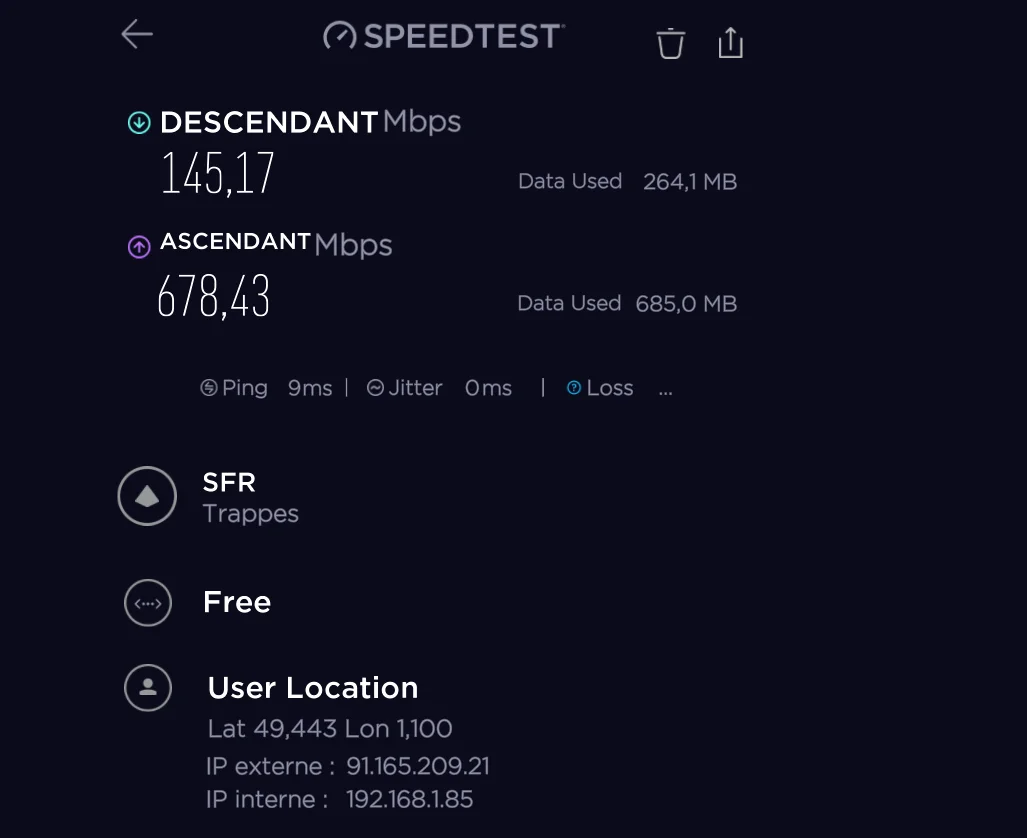Delete this speed test result

pos(670,43)
